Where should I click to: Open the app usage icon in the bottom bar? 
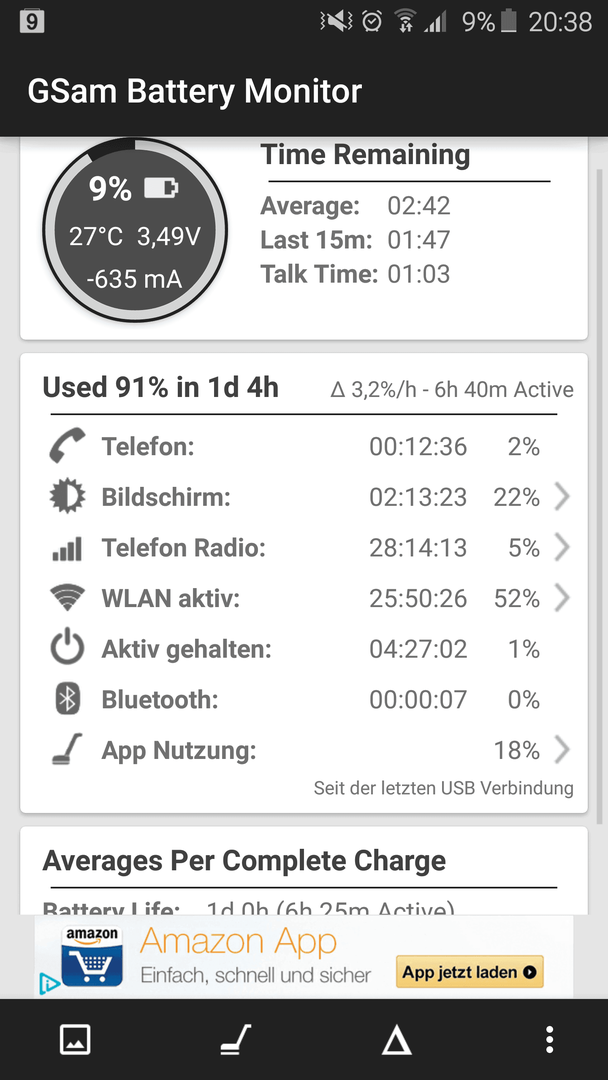[235, 1039]
